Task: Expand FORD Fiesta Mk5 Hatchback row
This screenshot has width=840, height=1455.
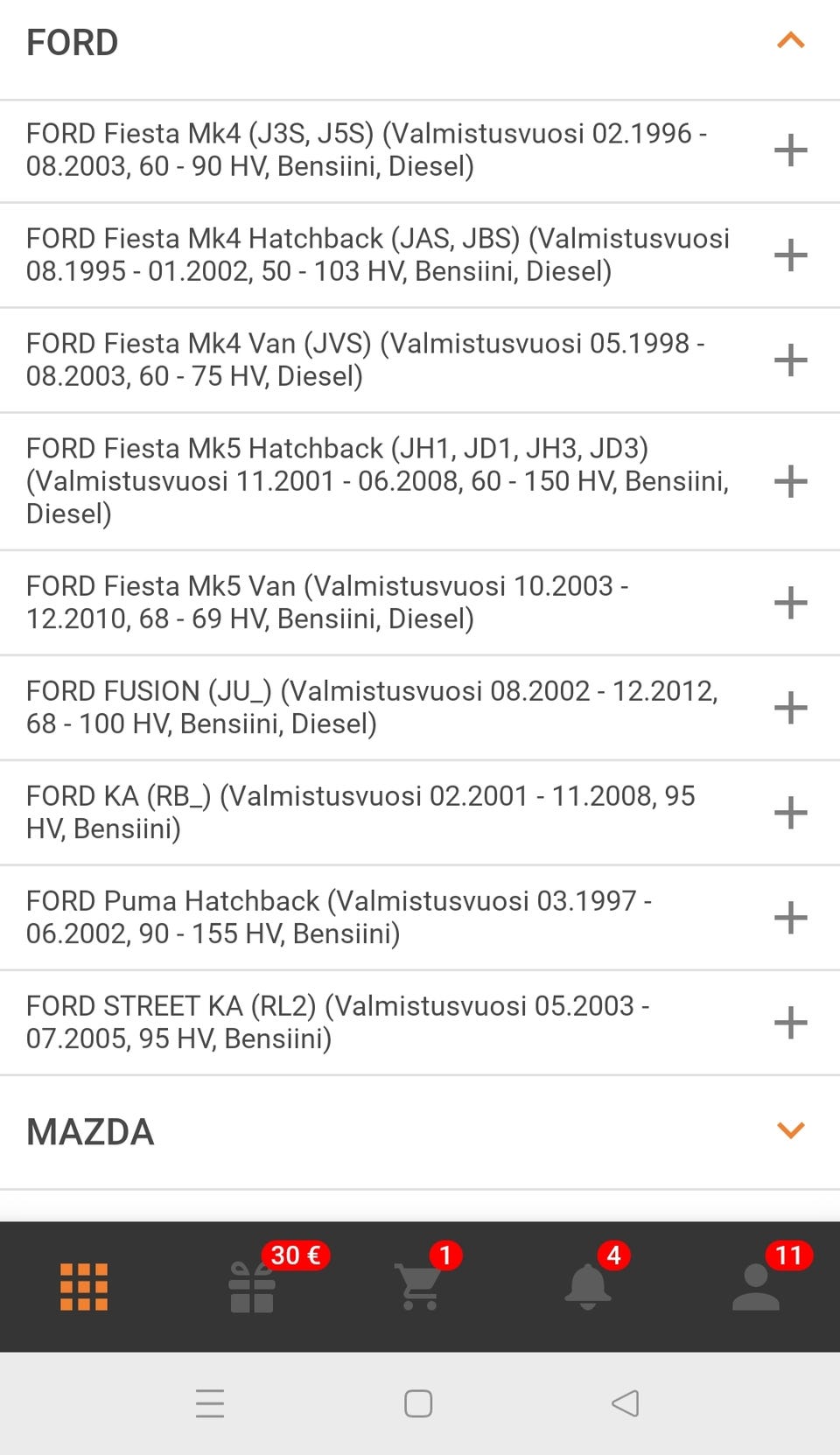Action: (x=790, y=480)
